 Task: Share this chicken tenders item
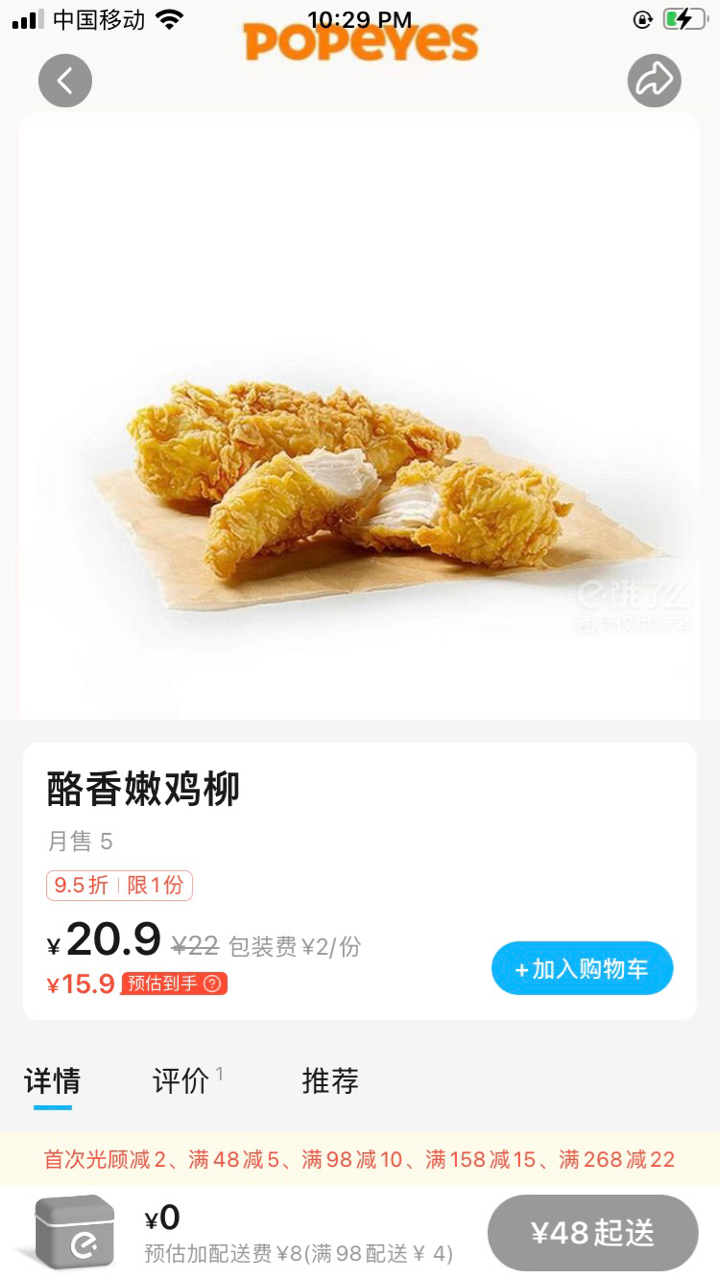tap(654, 80)
